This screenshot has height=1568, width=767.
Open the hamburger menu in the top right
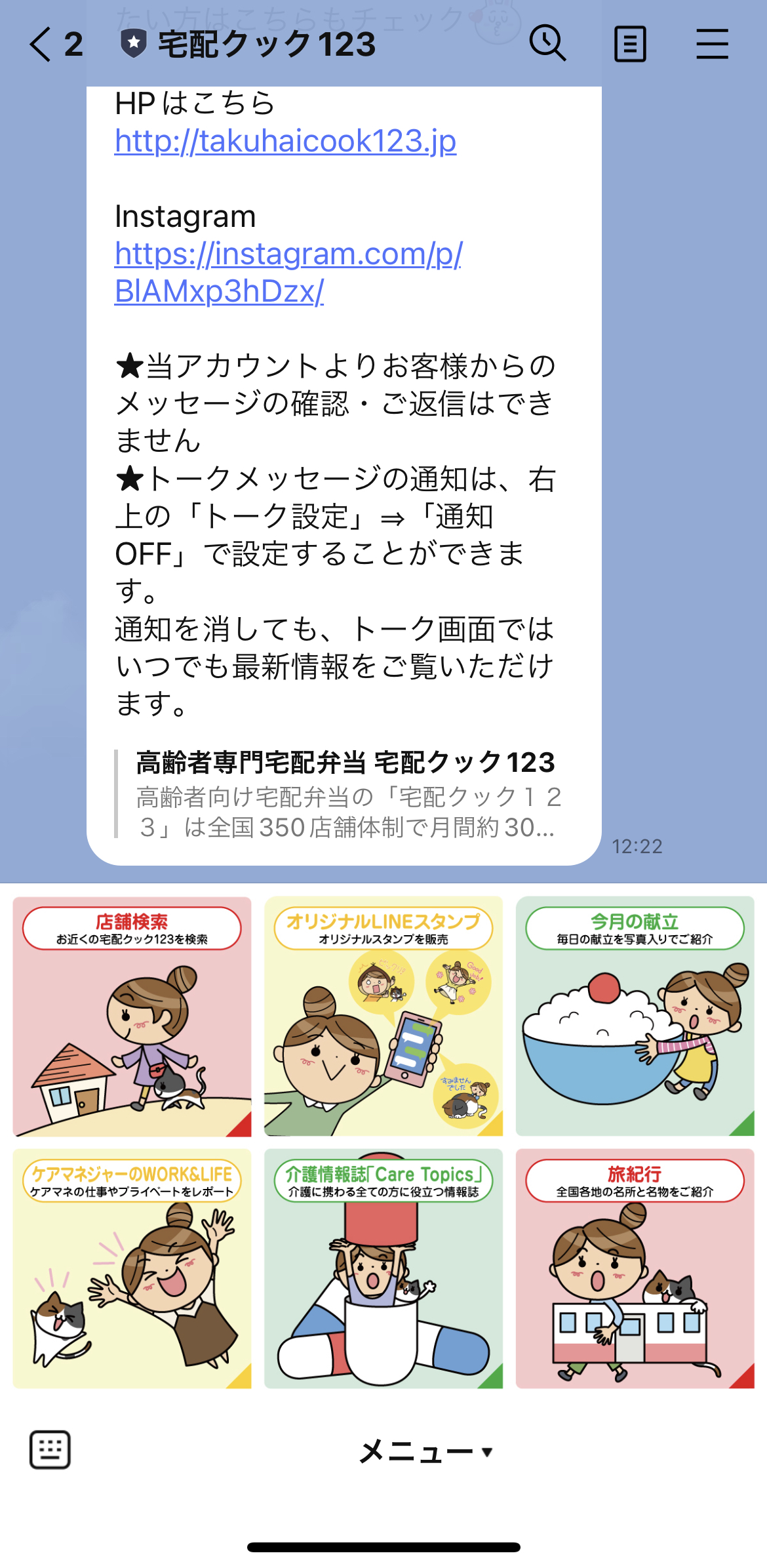[713, 45]
